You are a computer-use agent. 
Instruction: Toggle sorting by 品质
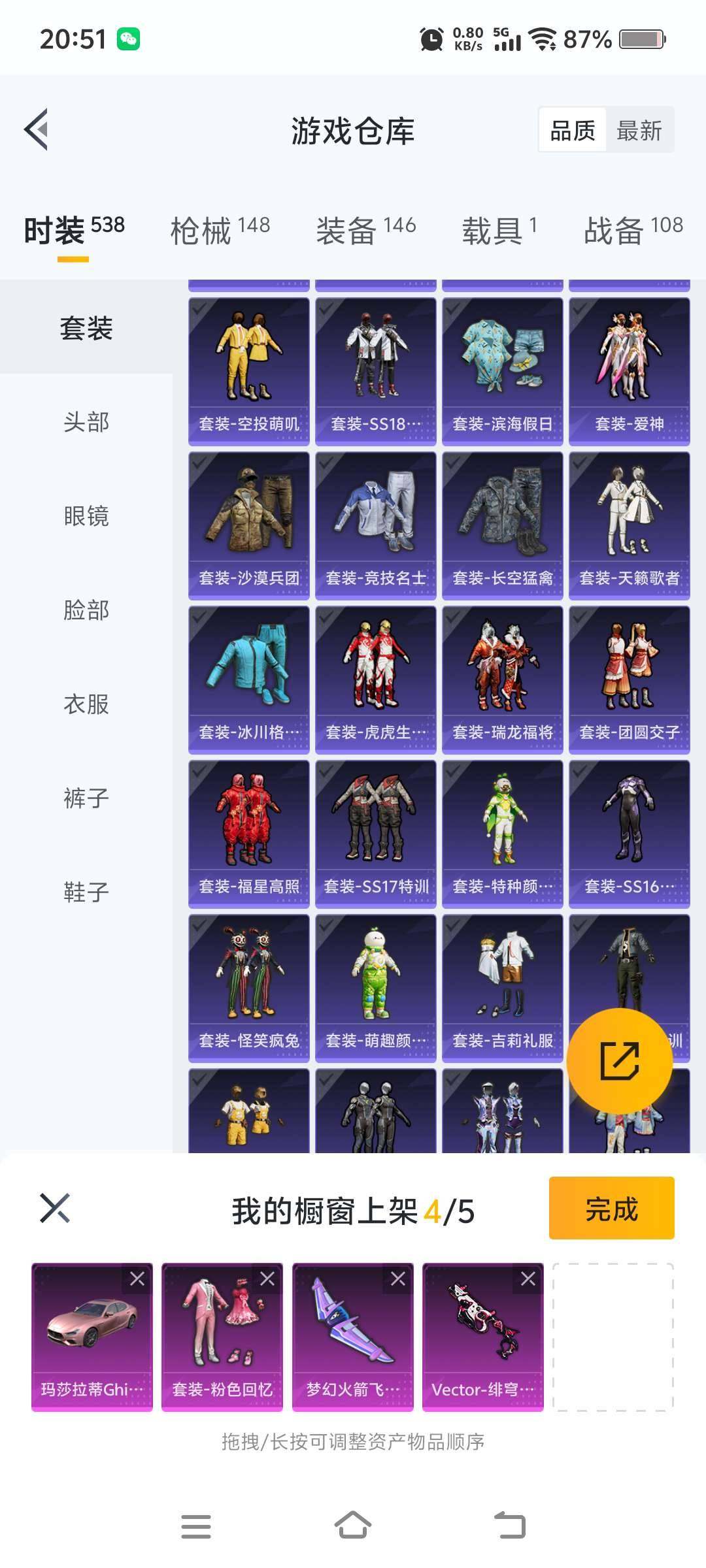[x=571, y=130]
